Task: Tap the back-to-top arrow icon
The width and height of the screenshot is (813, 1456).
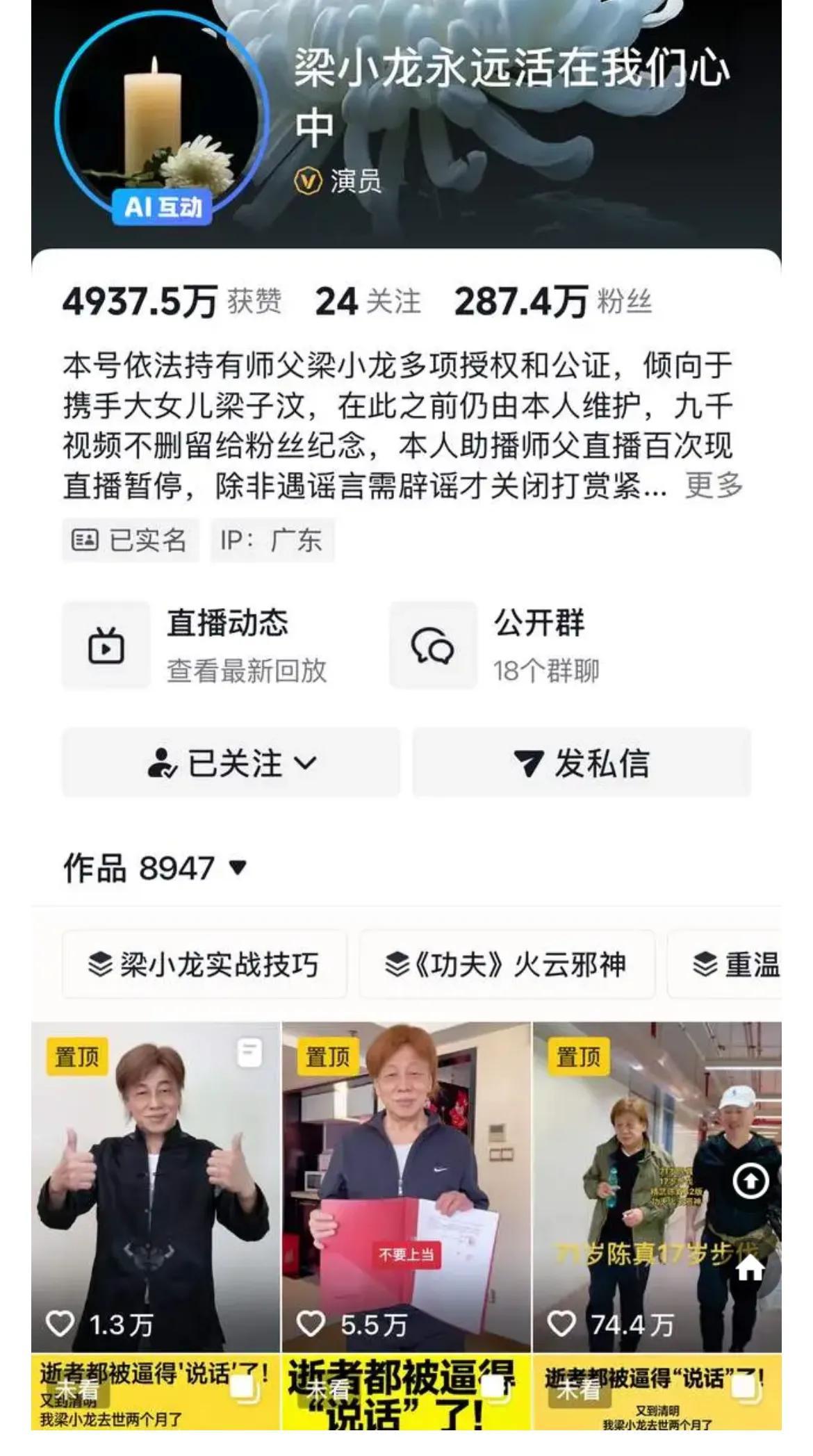Action: tap(750, 1180)
